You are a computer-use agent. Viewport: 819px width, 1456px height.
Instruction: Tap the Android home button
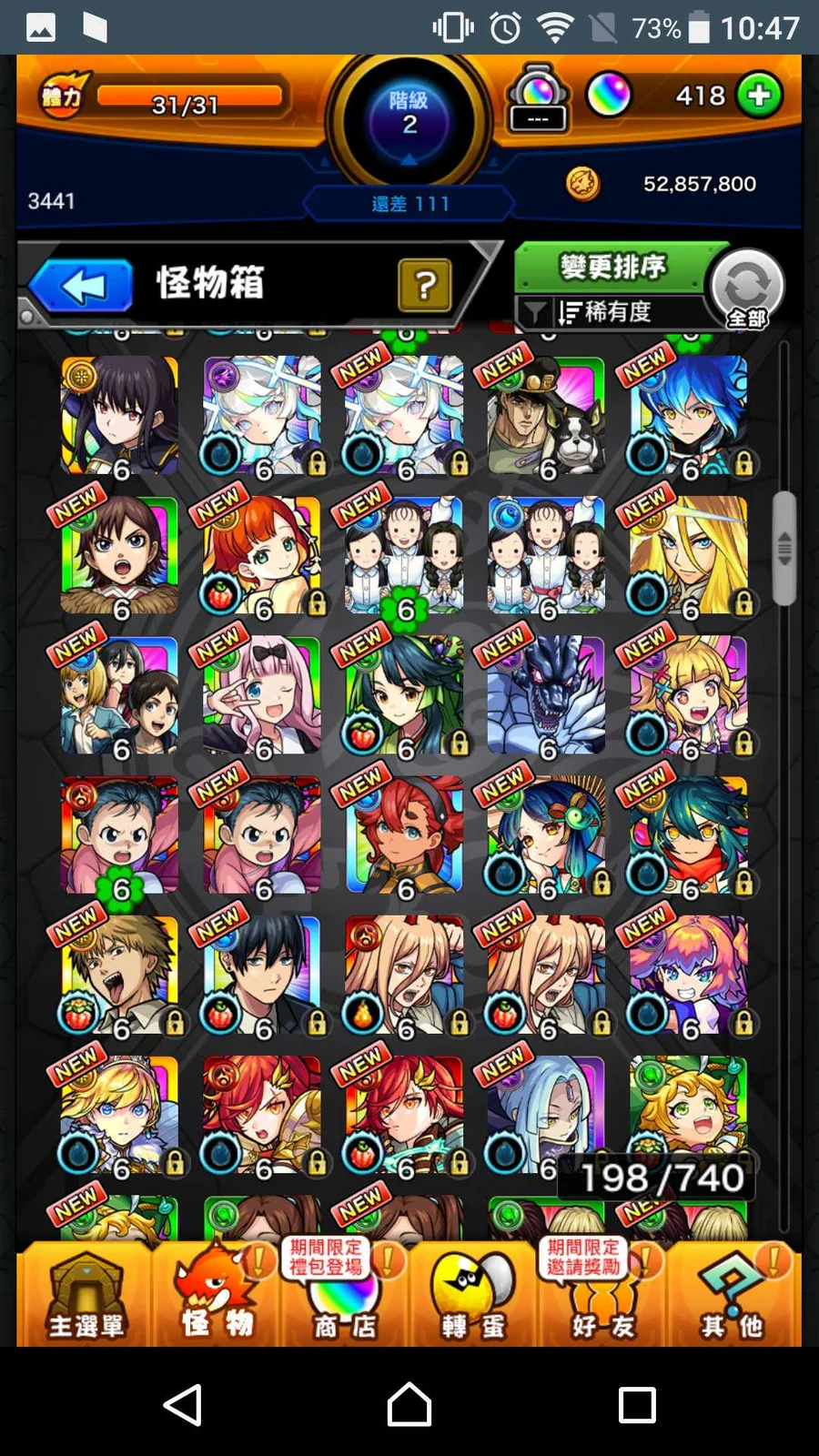[409, 1404]
